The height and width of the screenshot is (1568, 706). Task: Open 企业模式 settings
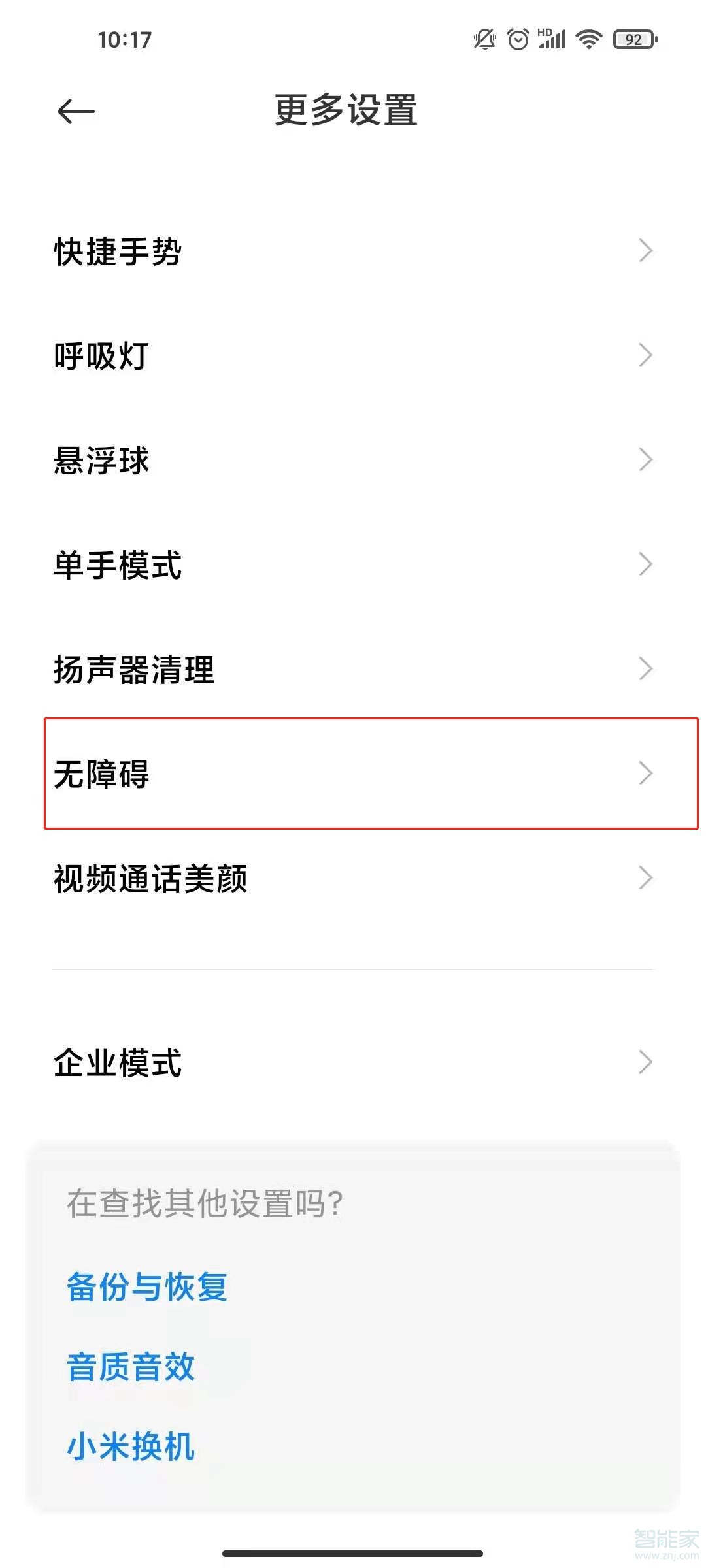(x=353, y=1062)
